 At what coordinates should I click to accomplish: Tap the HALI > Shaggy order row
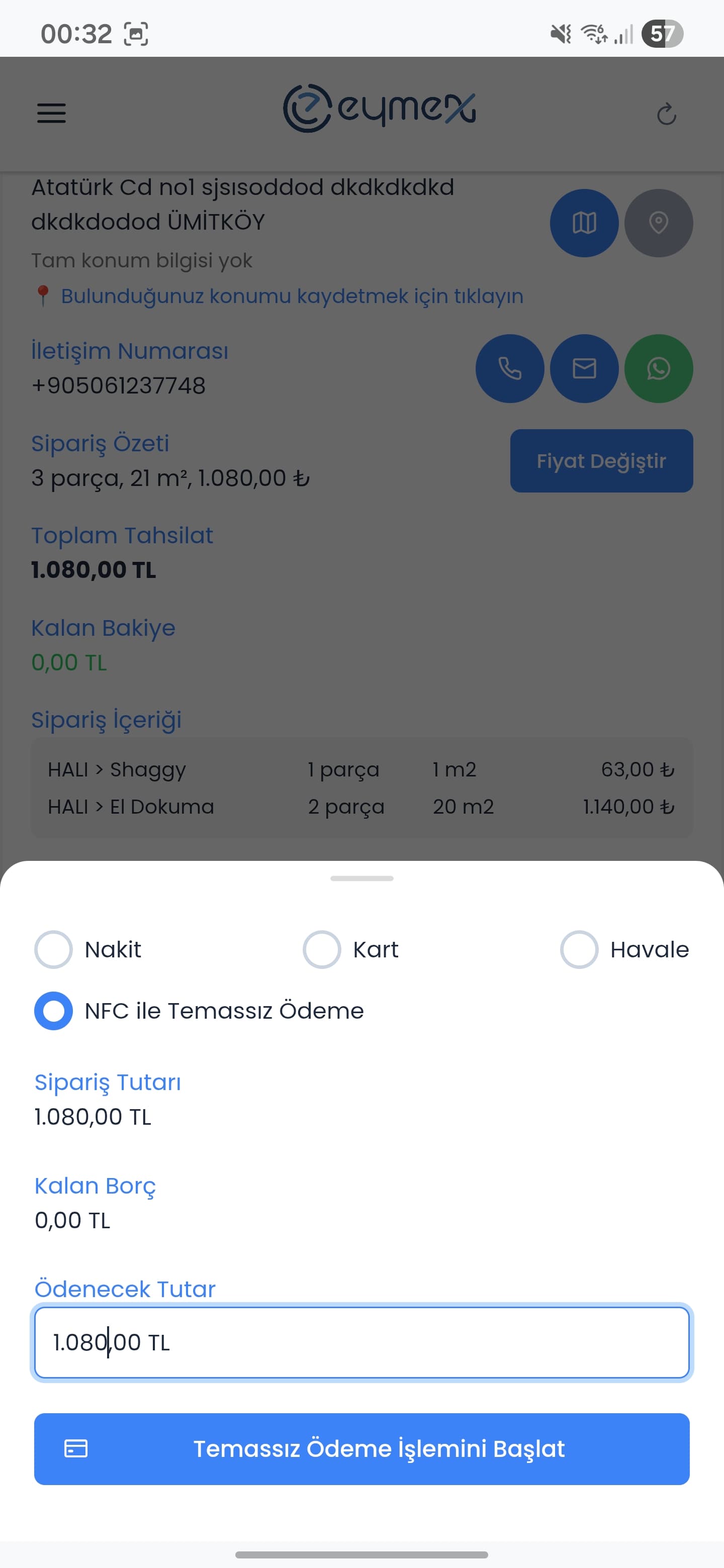(361, 769)
